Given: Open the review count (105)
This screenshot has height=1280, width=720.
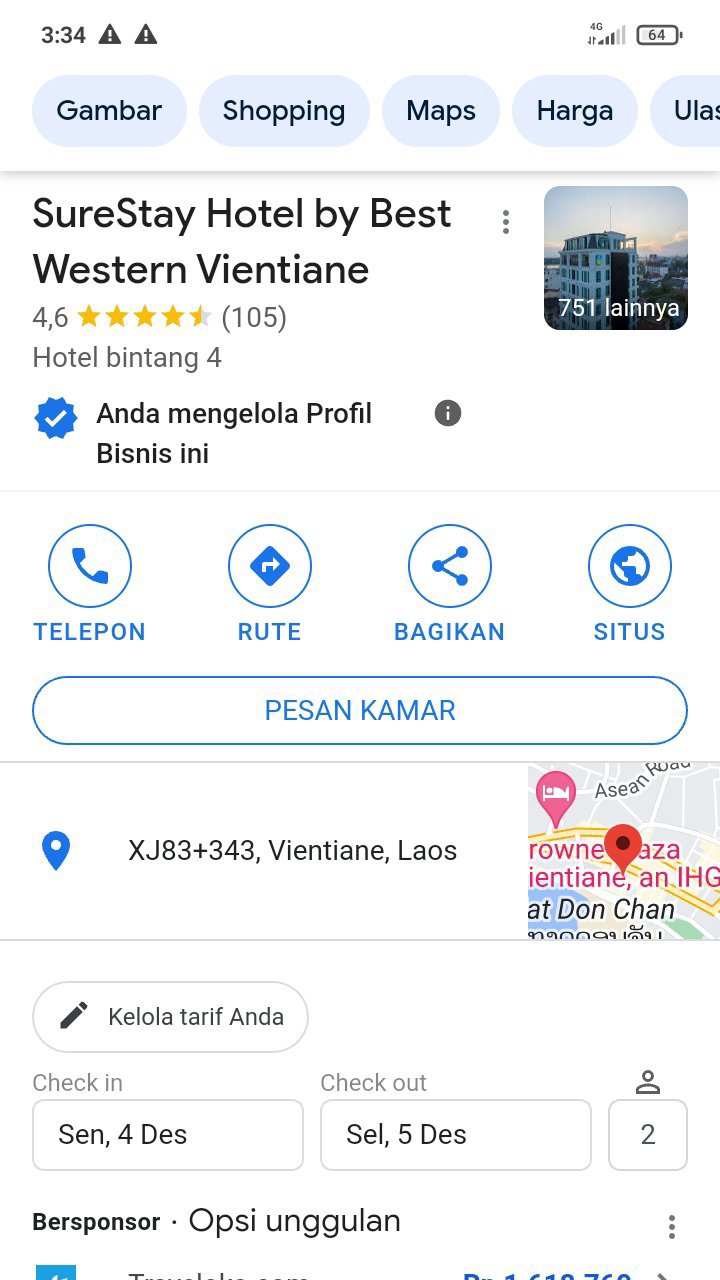Looking at the screenshot, I should click(254, 318).
